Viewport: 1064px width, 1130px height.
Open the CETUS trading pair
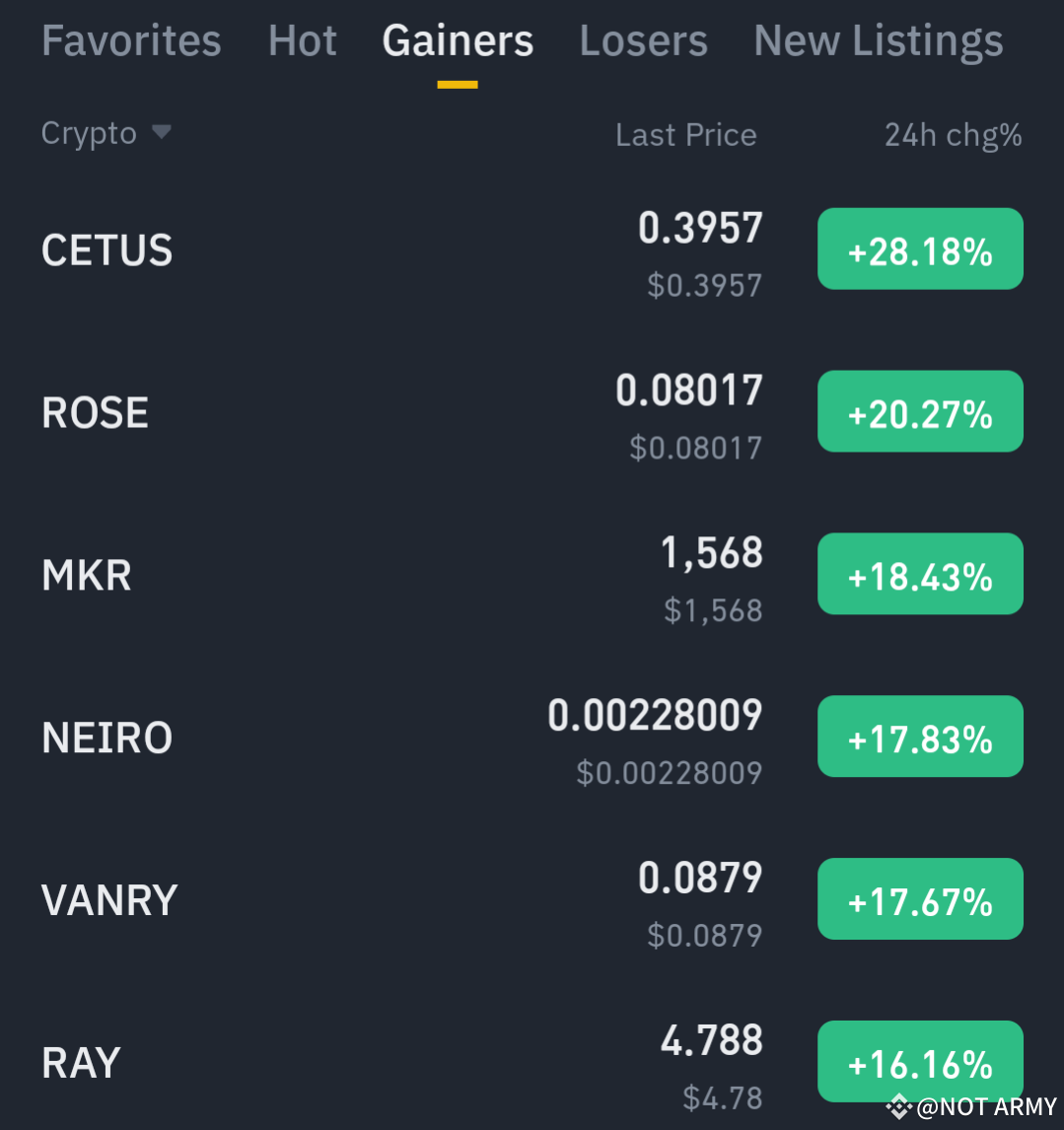point(106,248)
